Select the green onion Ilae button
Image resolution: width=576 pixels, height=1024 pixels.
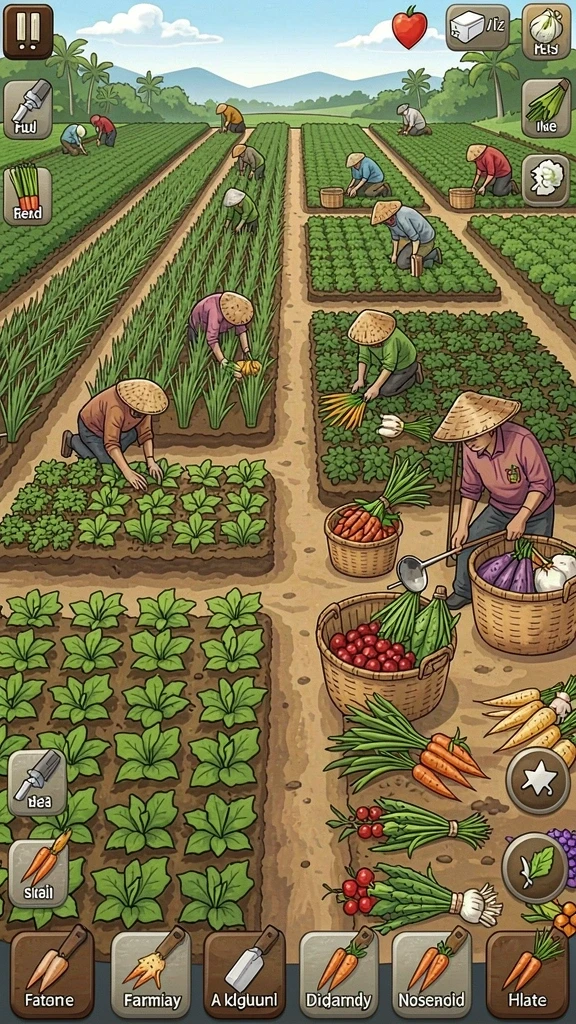546,108
